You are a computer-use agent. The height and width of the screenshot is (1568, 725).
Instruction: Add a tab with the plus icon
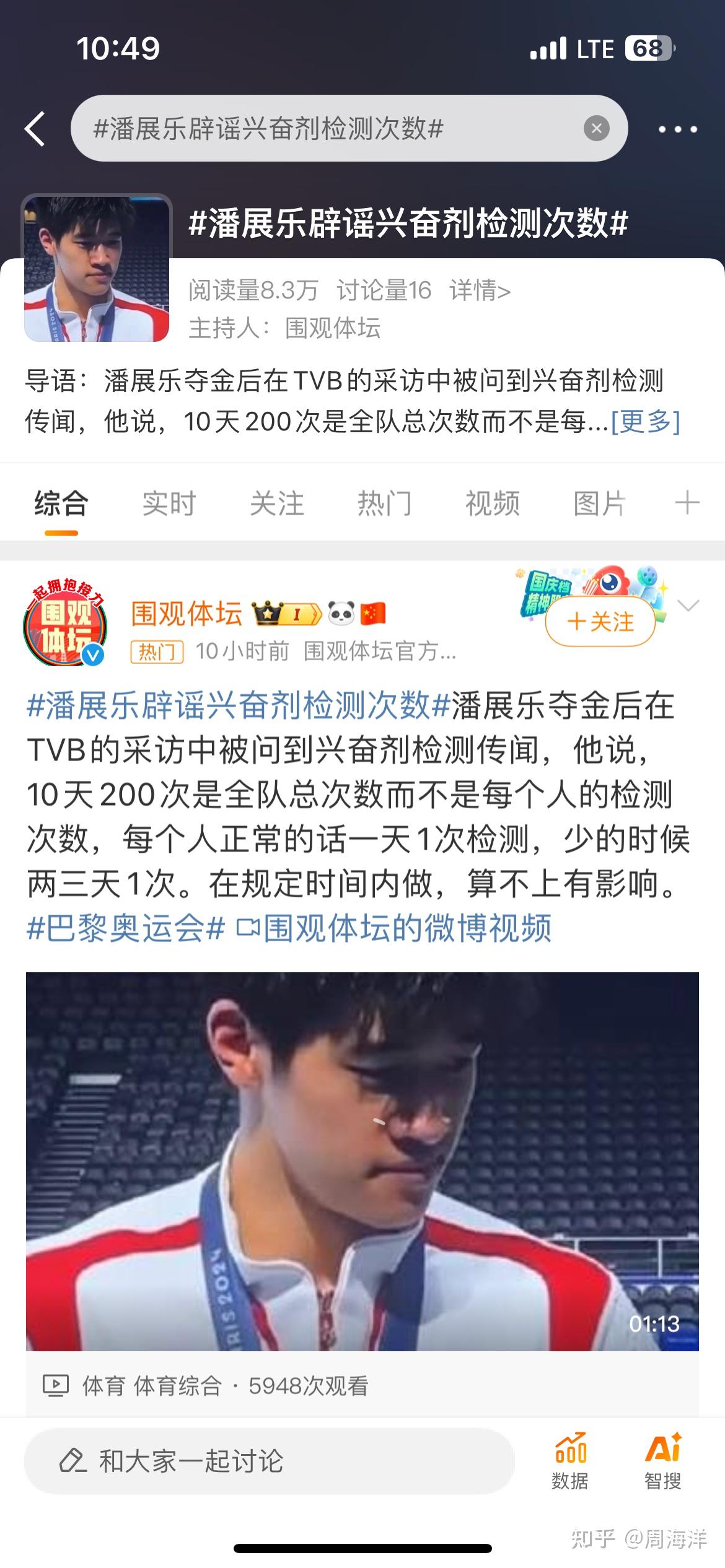point(687,503)
